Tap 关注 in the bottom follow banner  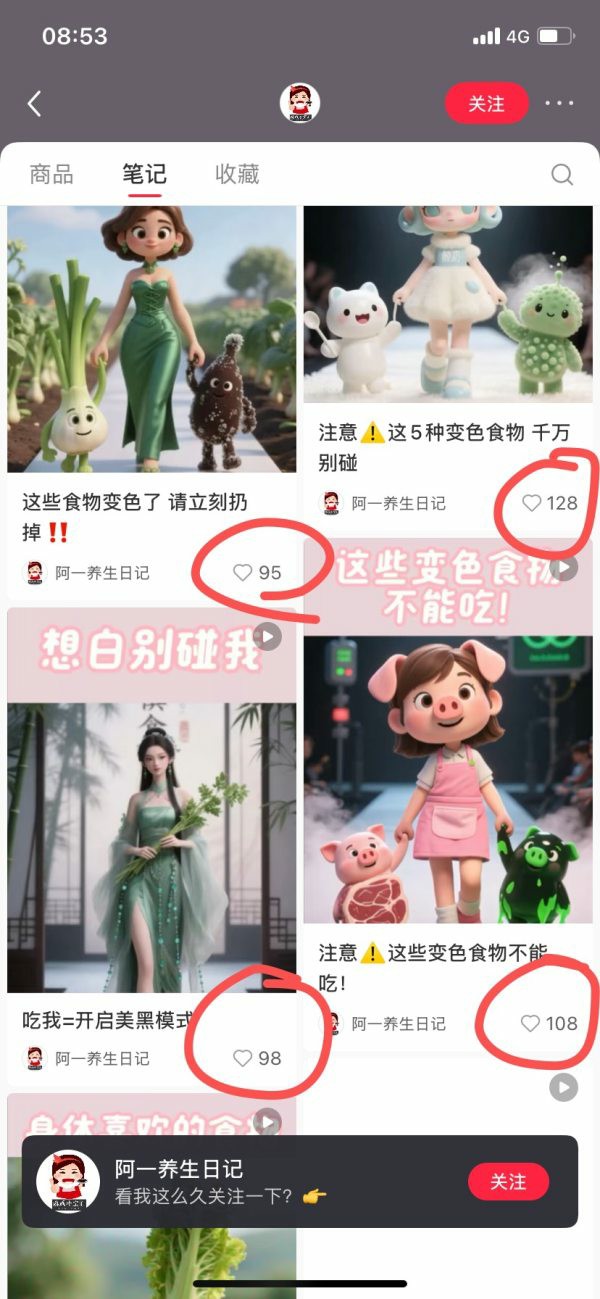(x=508, y=1182)
